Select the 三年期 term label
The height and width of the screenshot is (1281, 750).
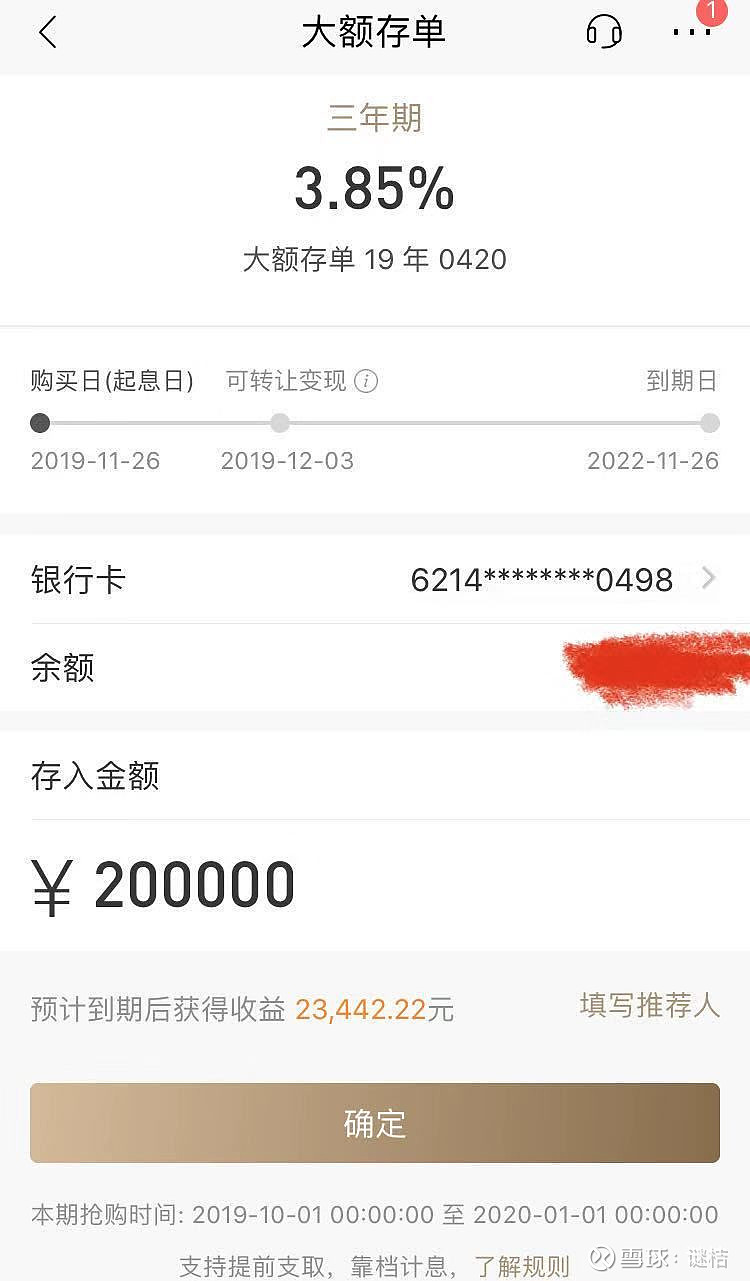point(374,117)
